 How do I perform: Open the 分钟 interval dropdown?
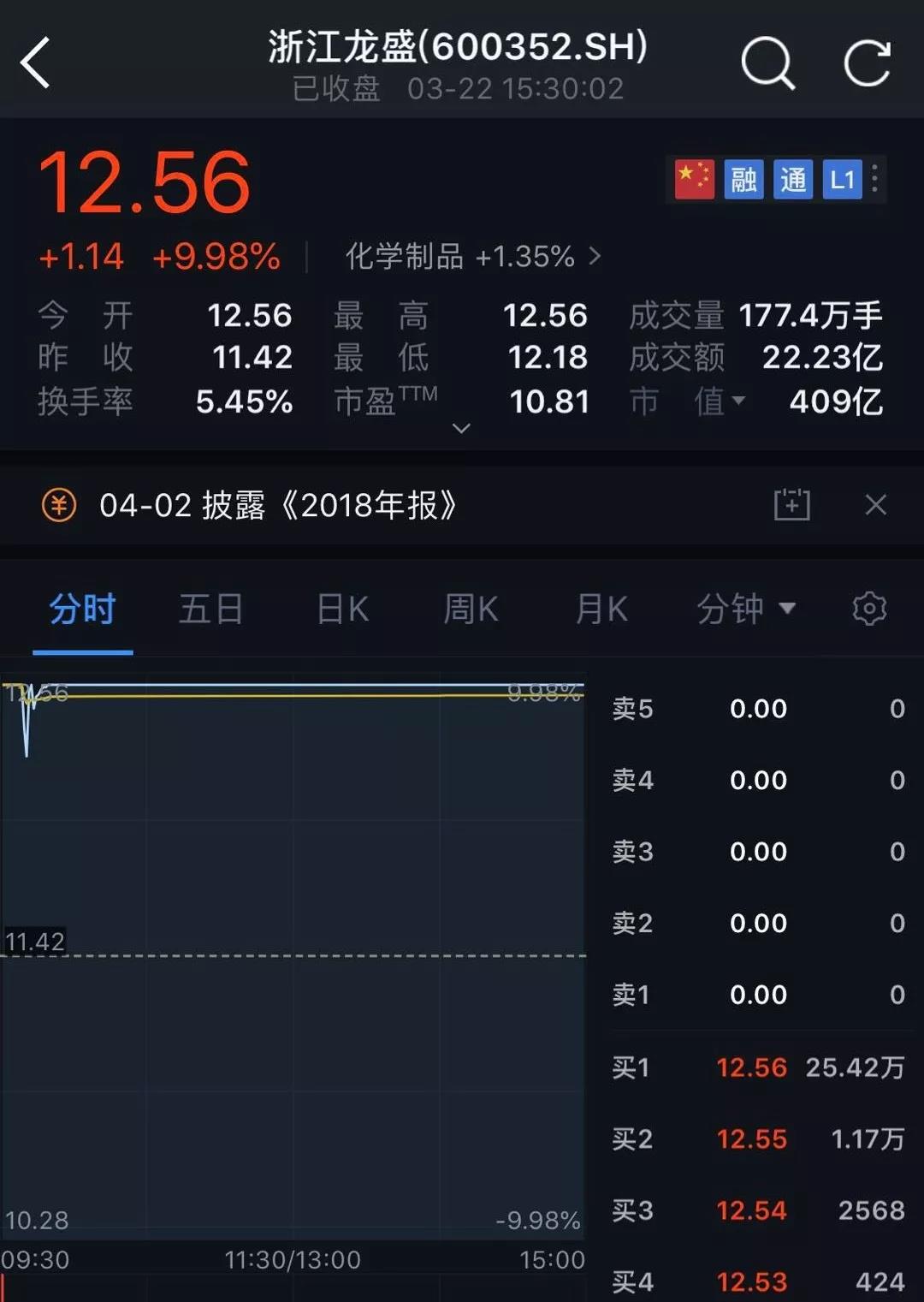pos(746,609)
